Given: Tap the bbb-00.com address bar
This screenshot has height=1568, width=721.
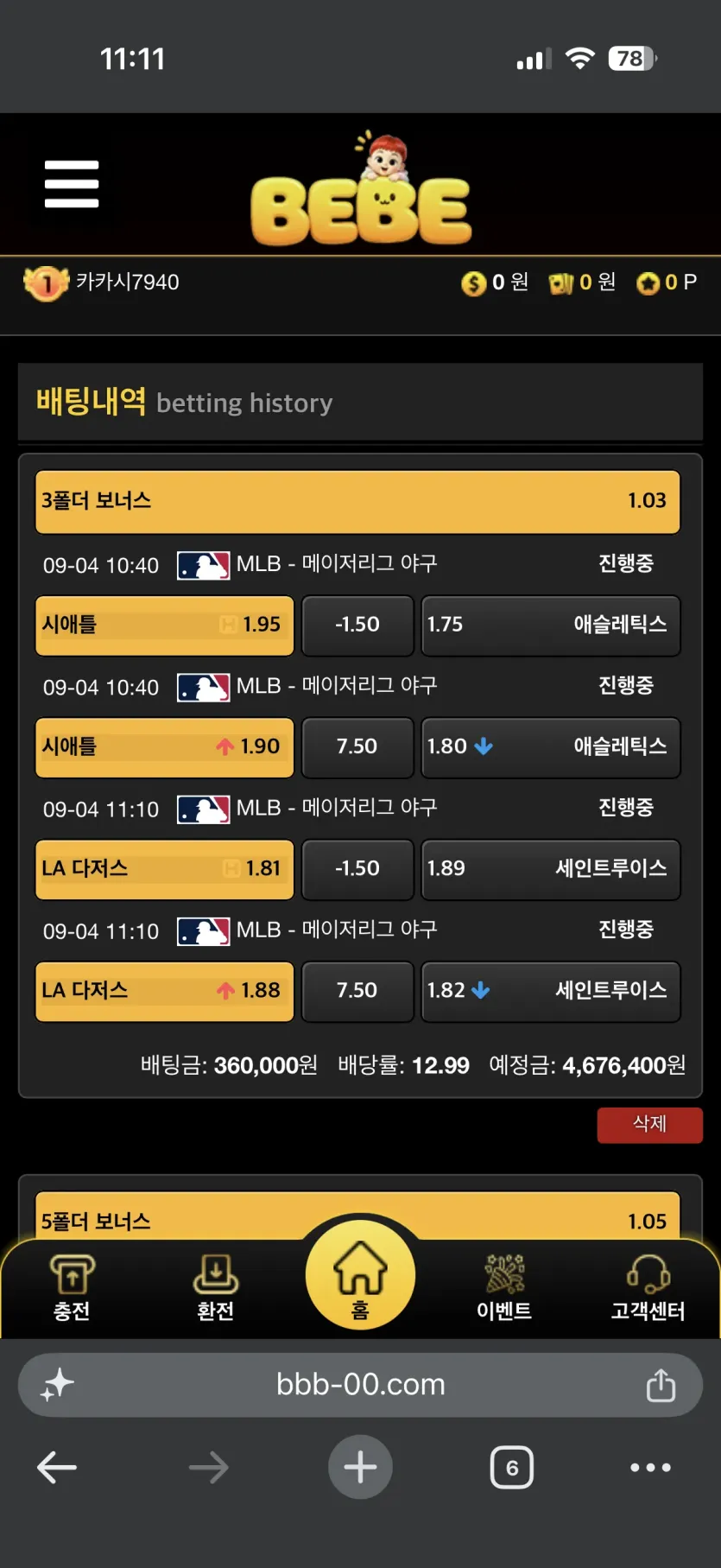Looking at the screenshot, I should click(x=360, y=1384).
